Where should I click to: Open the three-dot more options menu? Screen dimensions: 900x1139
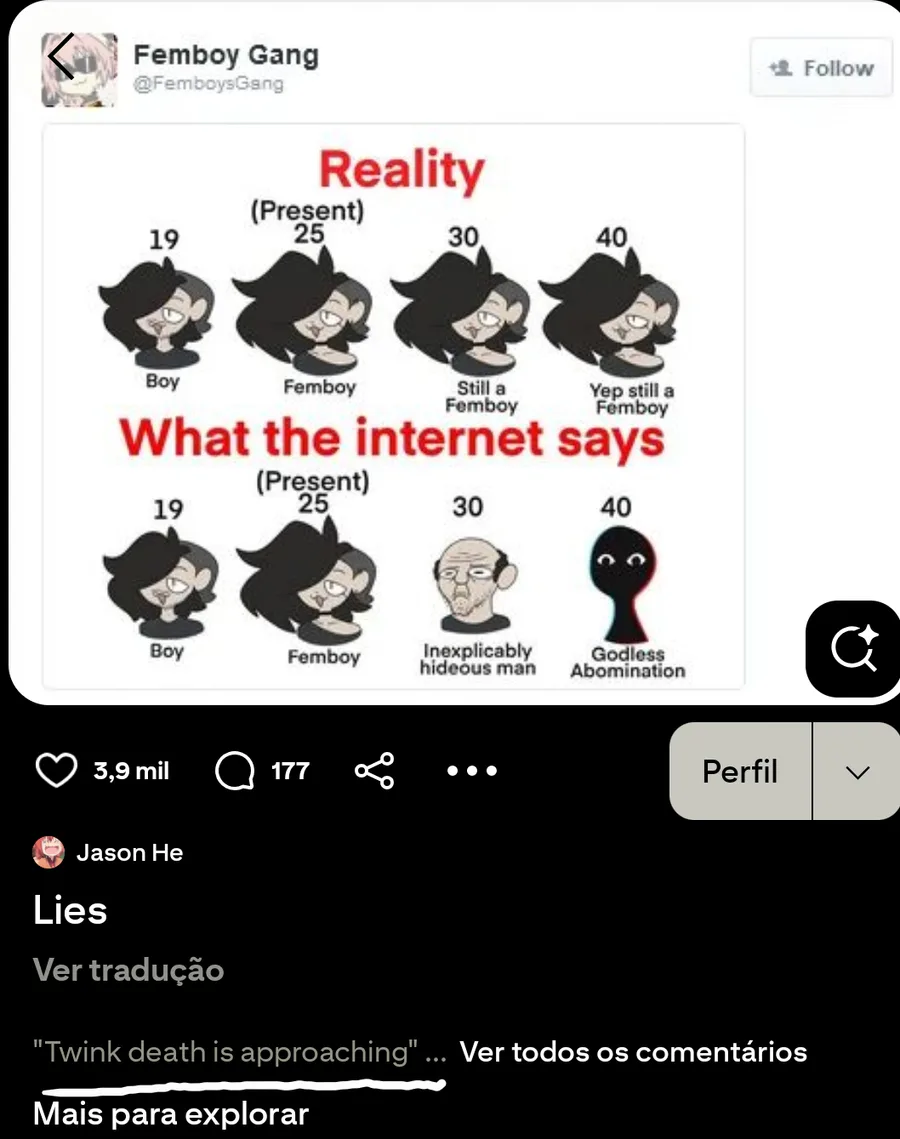click(x=472, y=771)
